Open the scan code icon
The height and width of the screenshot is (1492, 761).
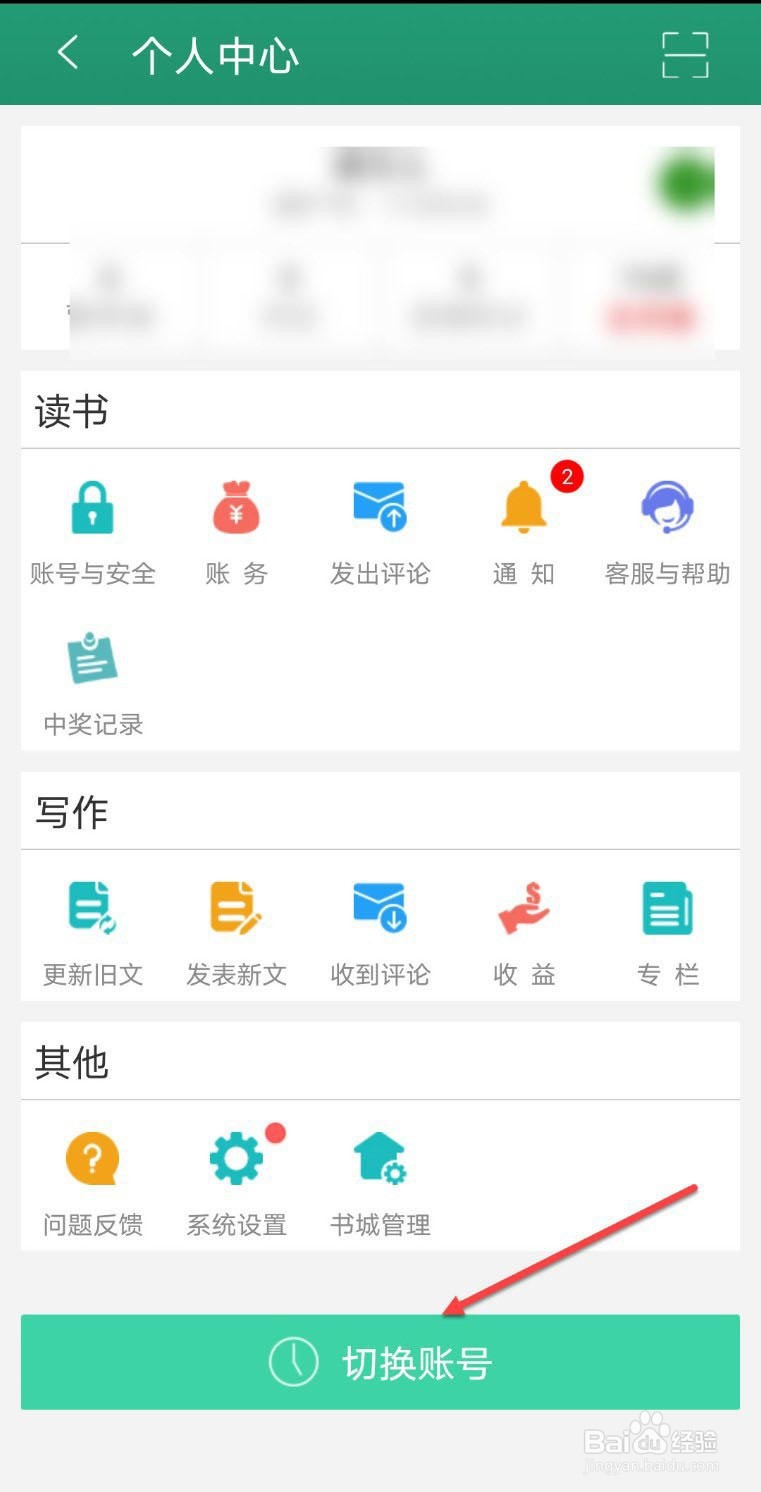(x=685, y=55)
